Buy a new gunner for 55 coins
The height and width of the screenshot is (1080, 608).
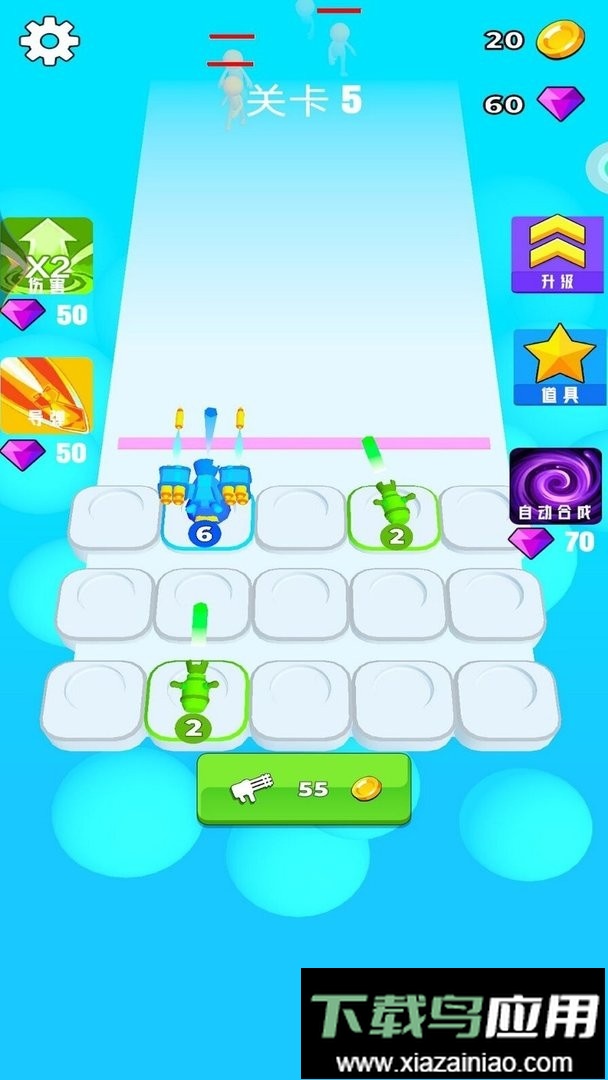[x=304, y=789]
